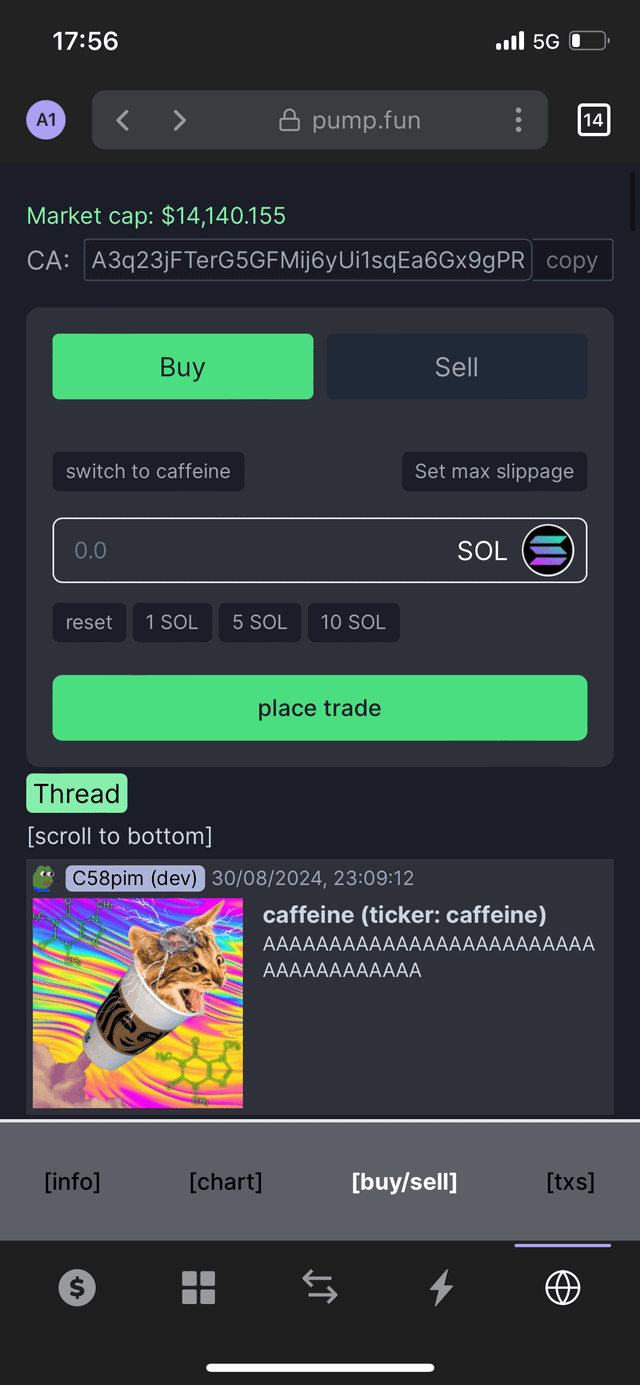Open the browser overflow menu
Screen dimensions: 640x1385
tap(518, 120)
